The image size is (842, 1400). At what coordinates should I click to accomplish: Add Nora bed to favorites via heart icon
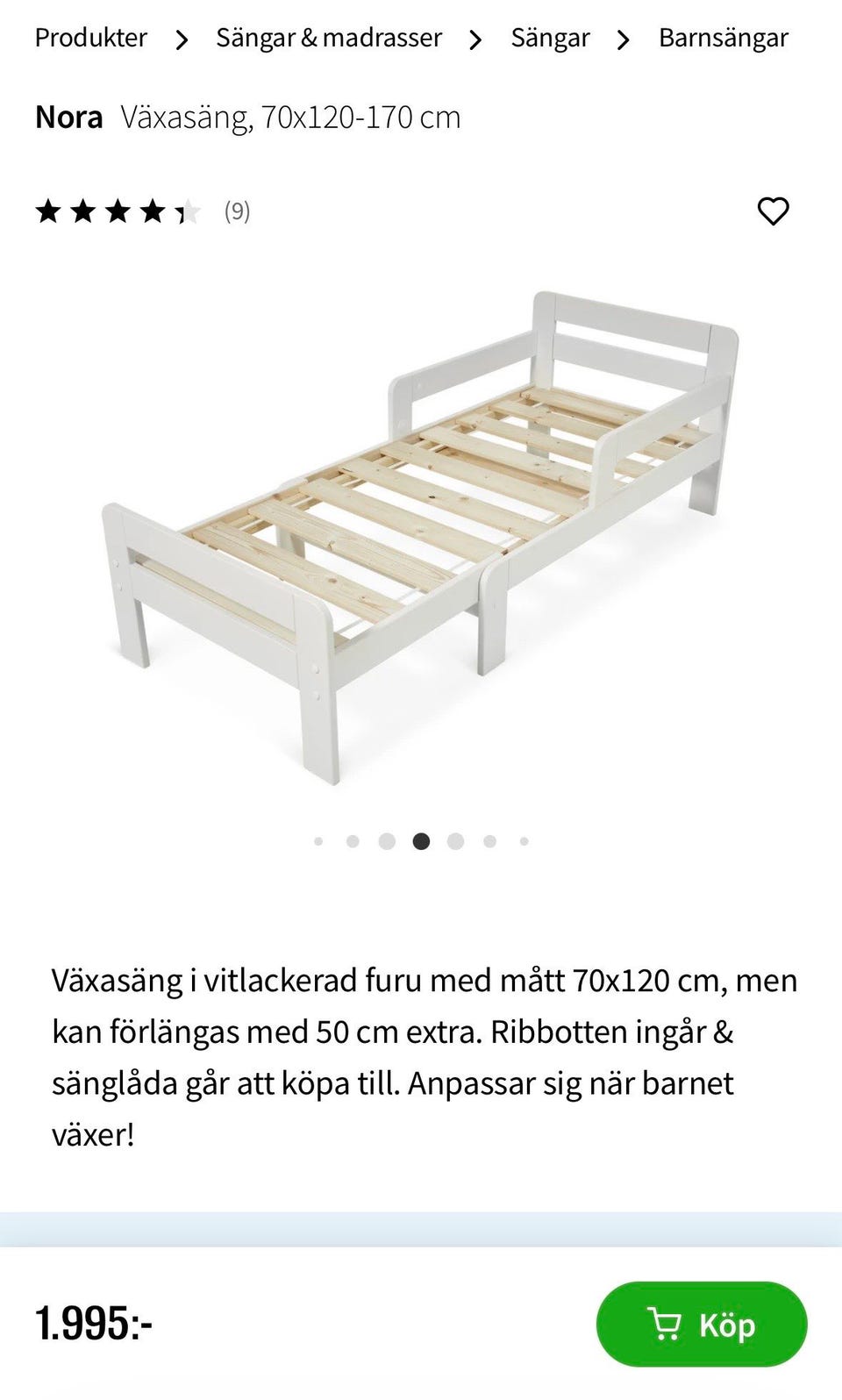click(774, 210)
